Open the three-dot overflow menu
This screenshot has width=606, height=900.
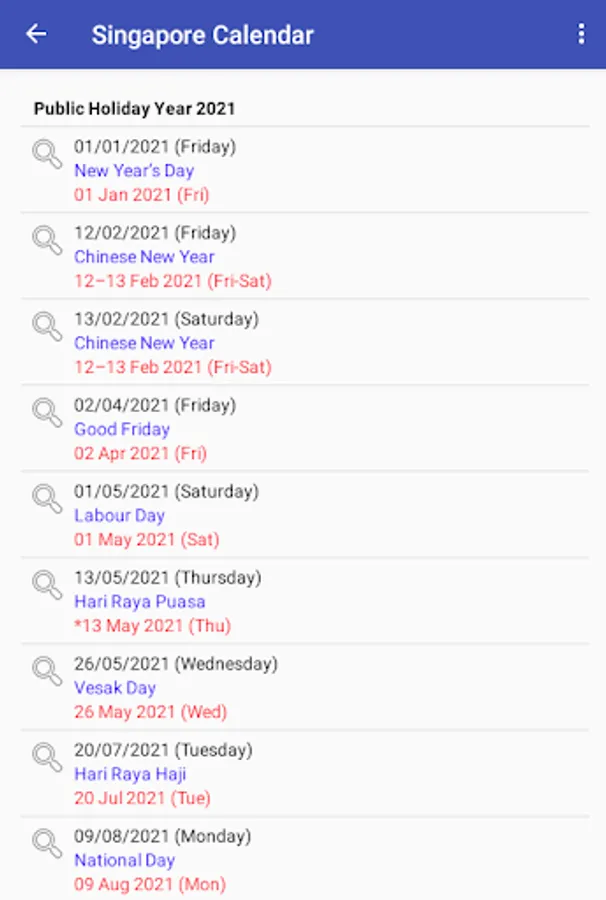pos(581,34)
